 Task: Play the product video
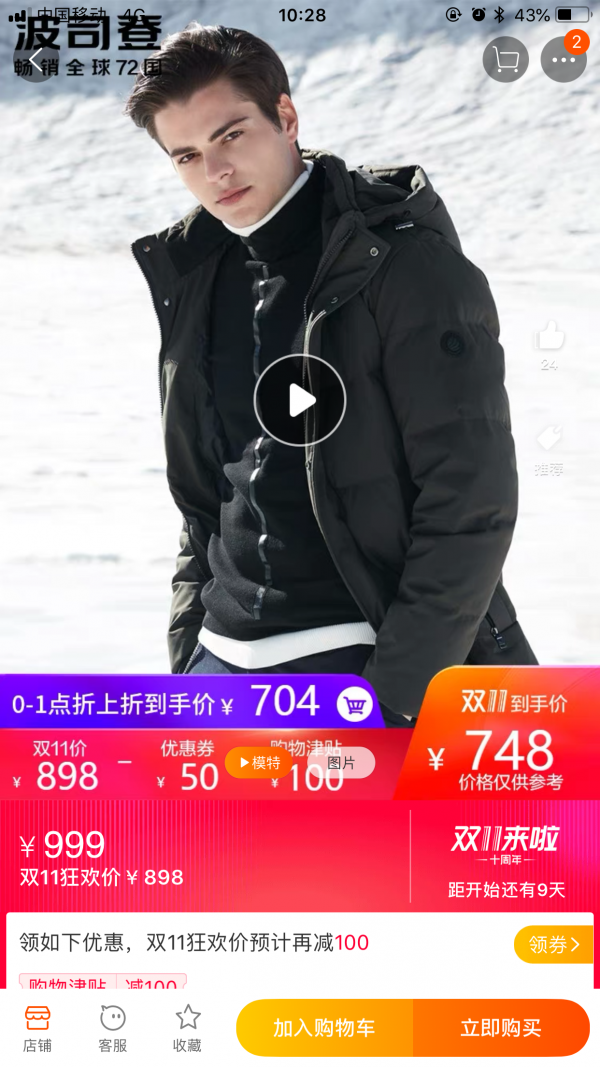tap(300, 400)
